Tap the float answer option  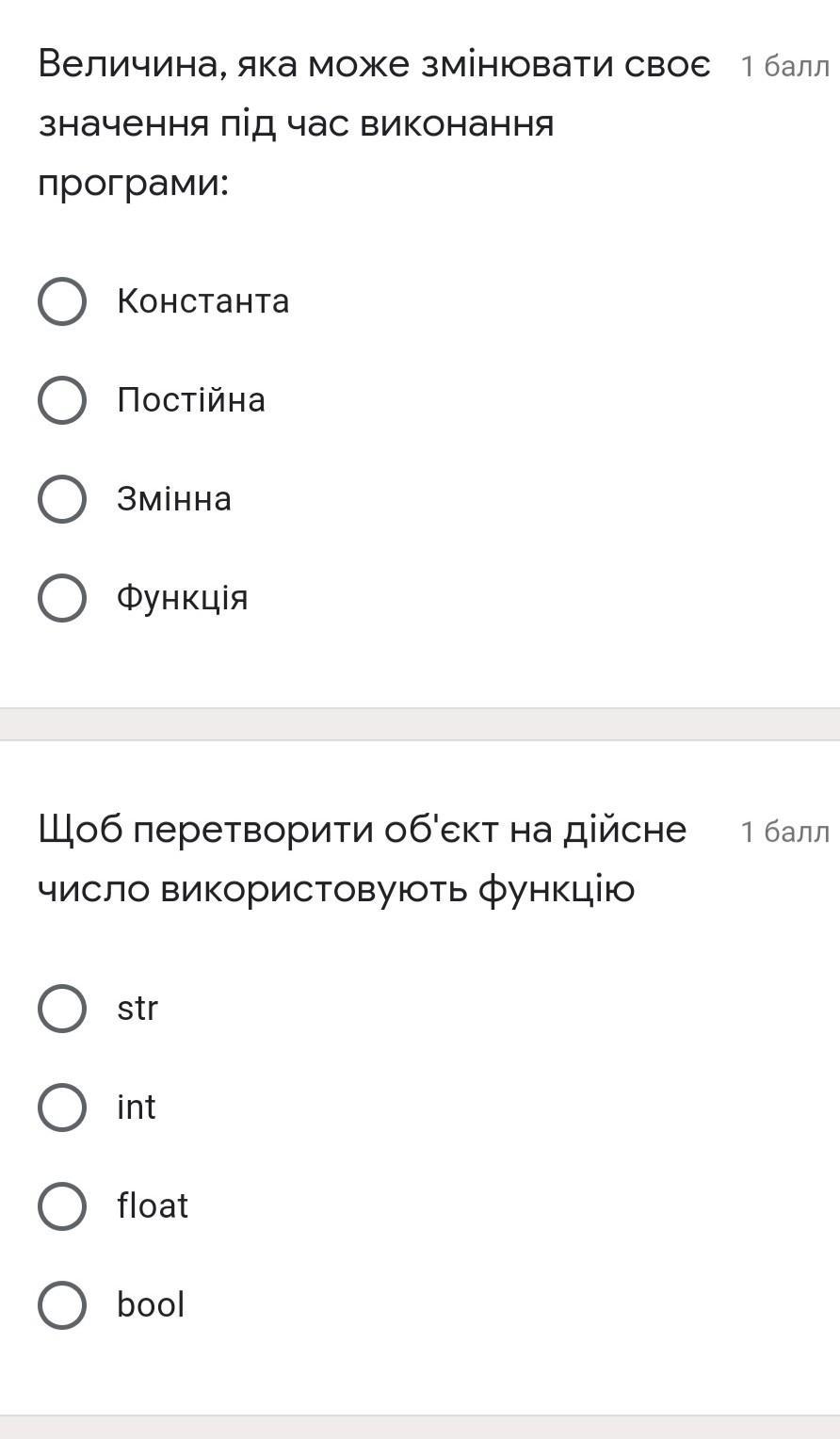pos(62,1206)
